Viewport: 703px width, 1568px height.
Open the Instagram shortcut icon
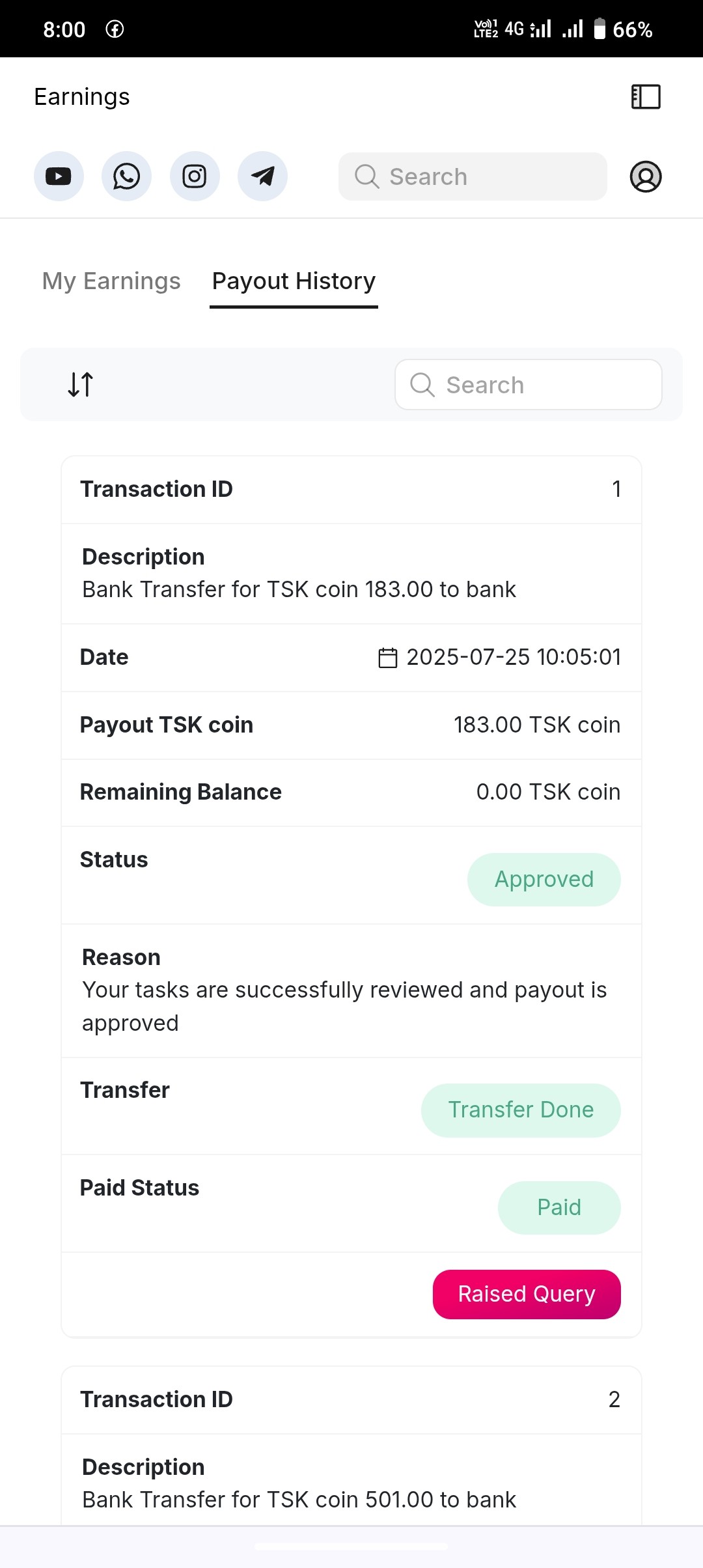[195, 176]
